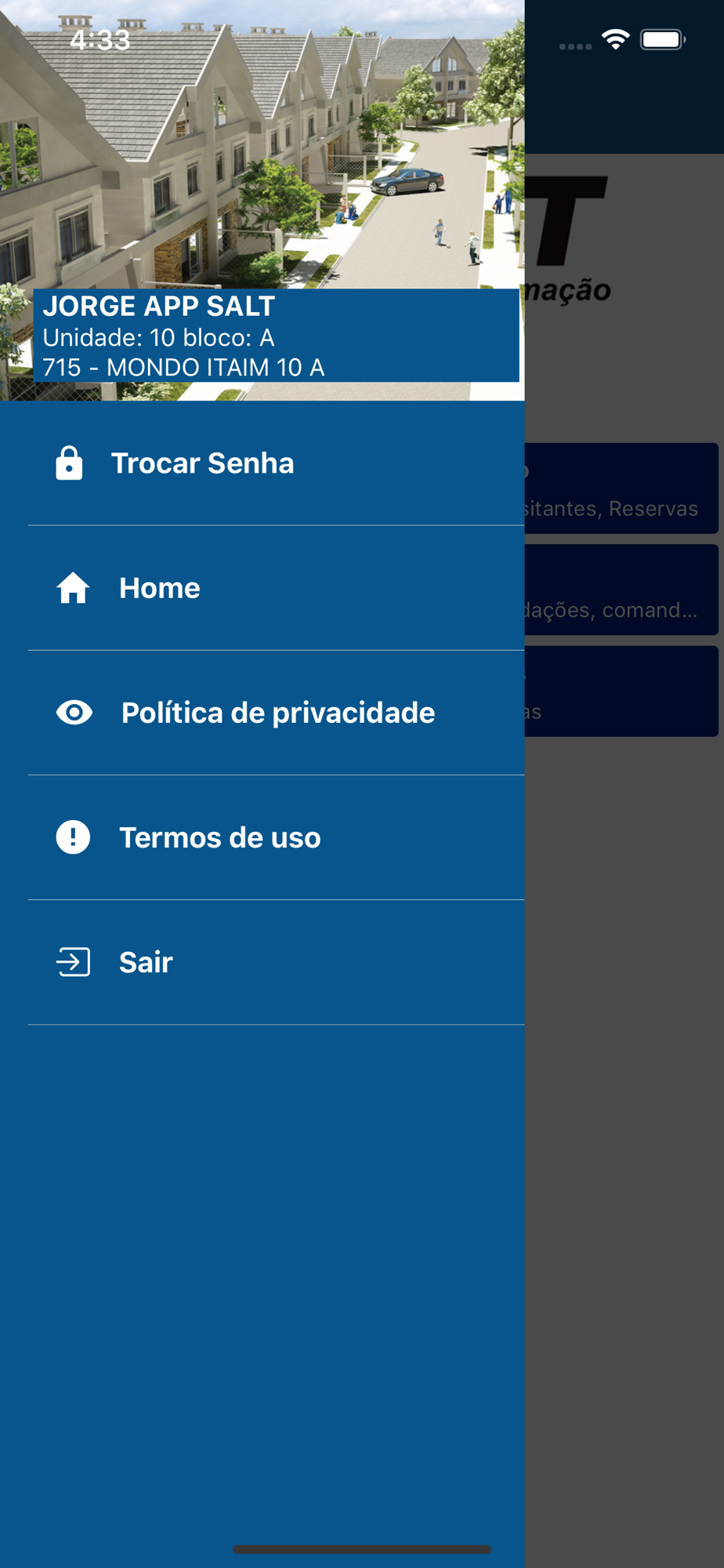Dismiss the drawer by tapping the dimmed area
Image resolution: width=724 pixels, height=1568 pixels.
[624, 1098]
